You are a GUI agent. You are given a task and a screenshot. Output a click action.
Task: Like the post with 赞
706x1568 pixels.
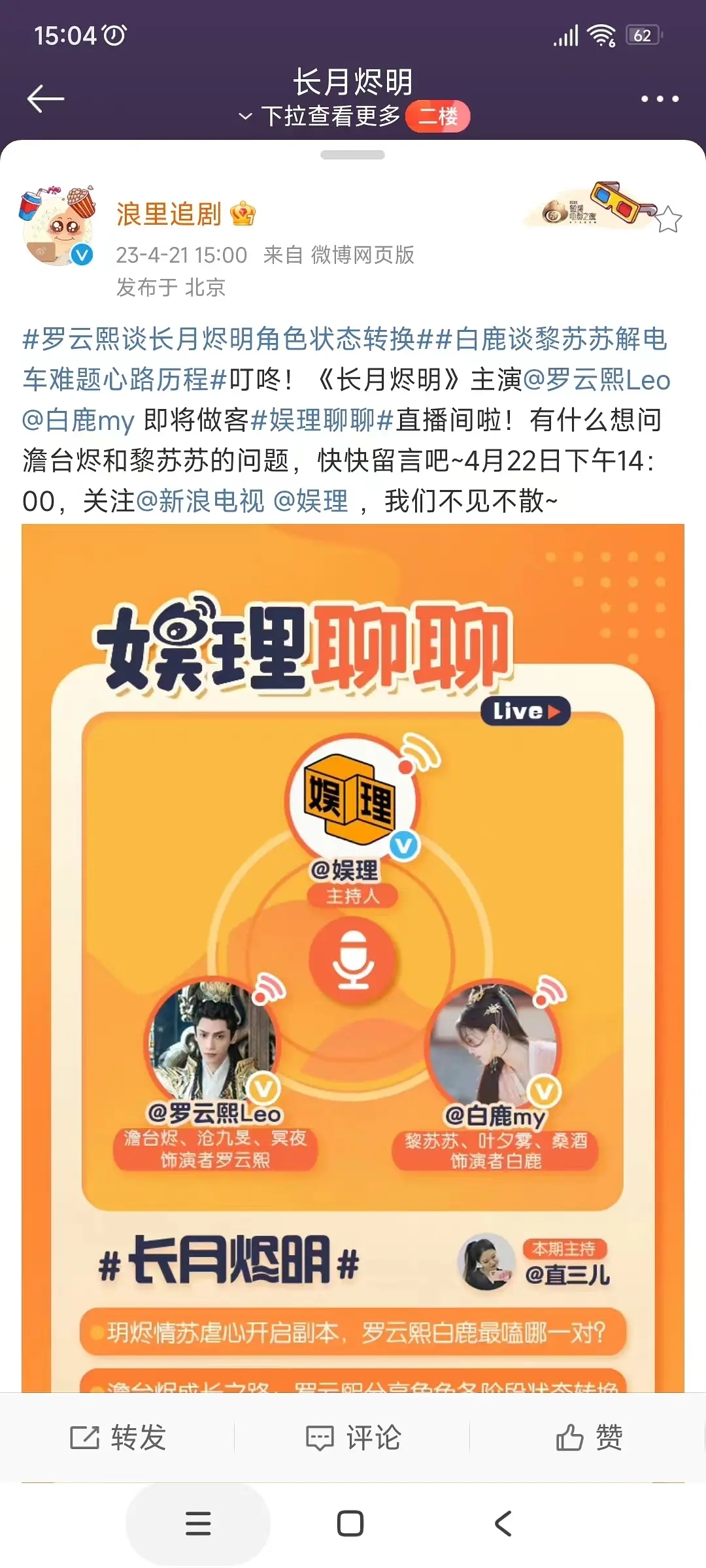click(588, 1437)
